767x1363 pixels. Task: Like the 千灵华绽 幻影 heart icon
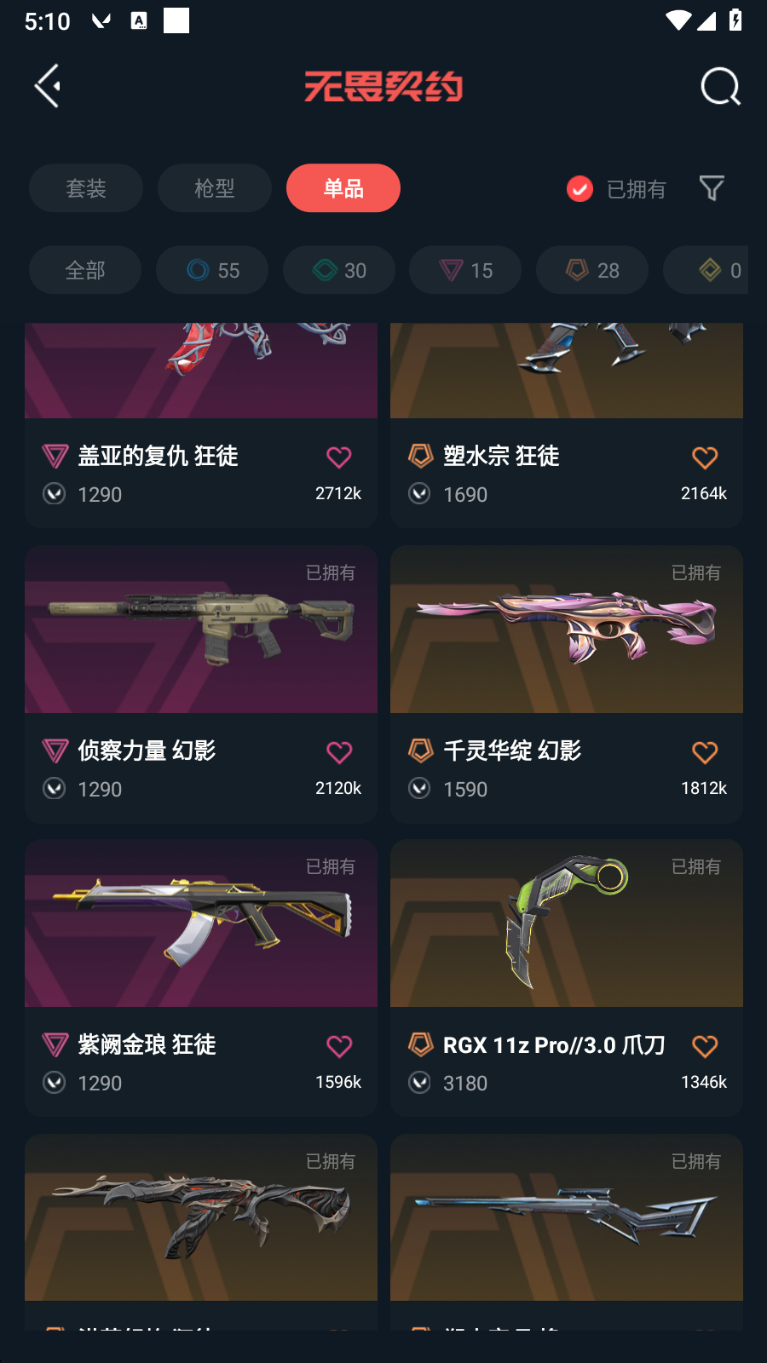pyautogui.click(x=705, y=752)
